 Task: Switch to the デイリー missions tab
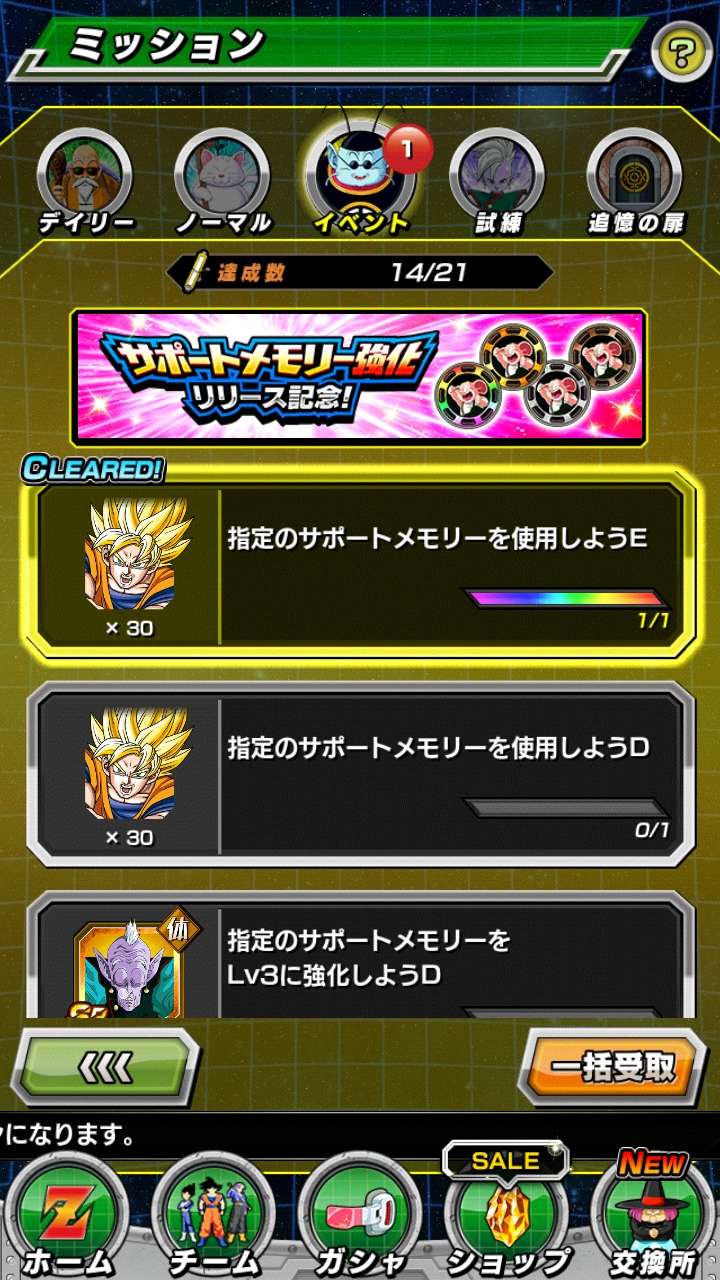click(x=87, y=182)
